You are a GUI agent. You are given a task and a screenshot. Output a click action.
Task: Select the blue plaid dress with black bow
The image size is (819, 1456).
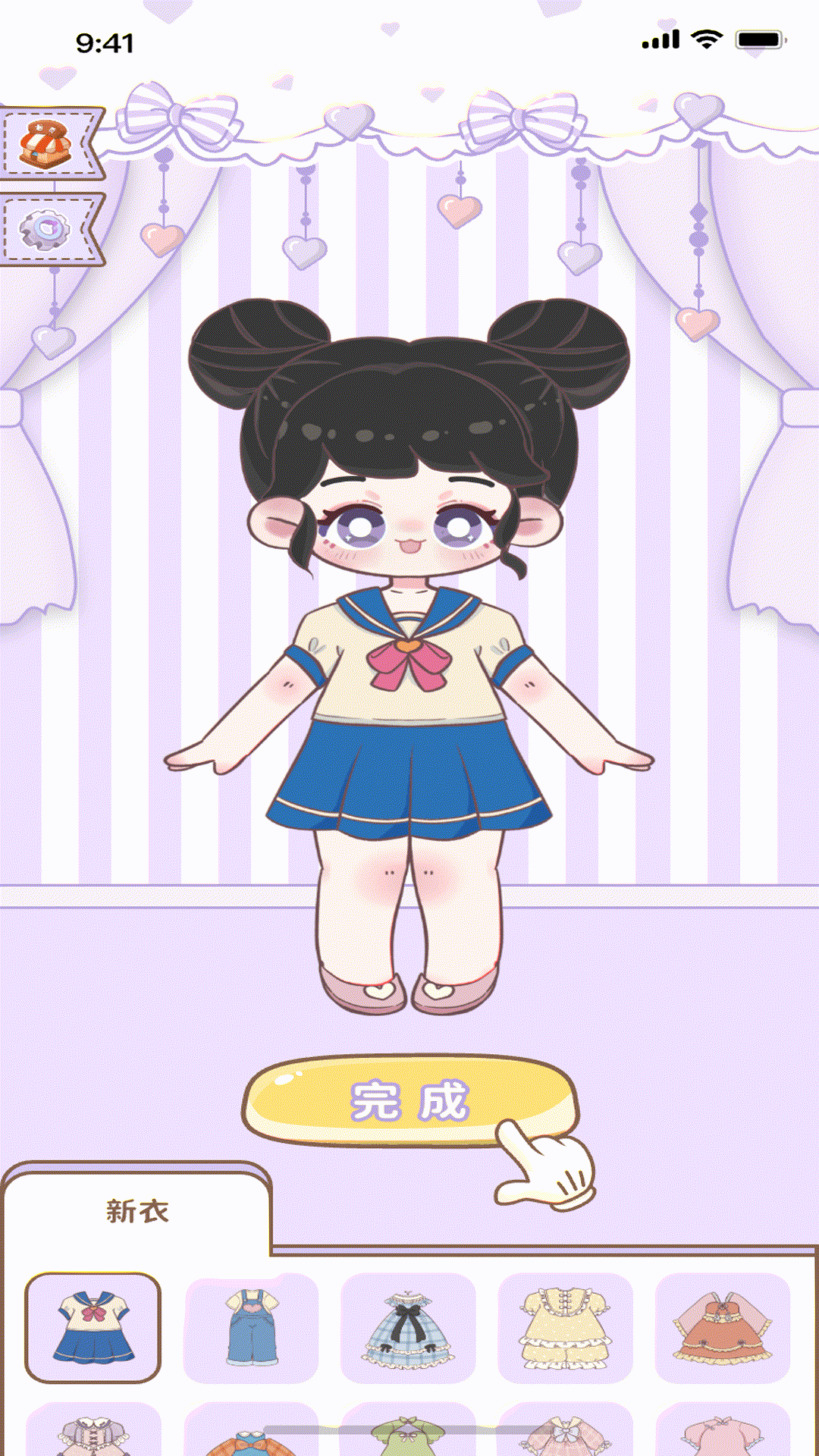[x=408, y=1328]
